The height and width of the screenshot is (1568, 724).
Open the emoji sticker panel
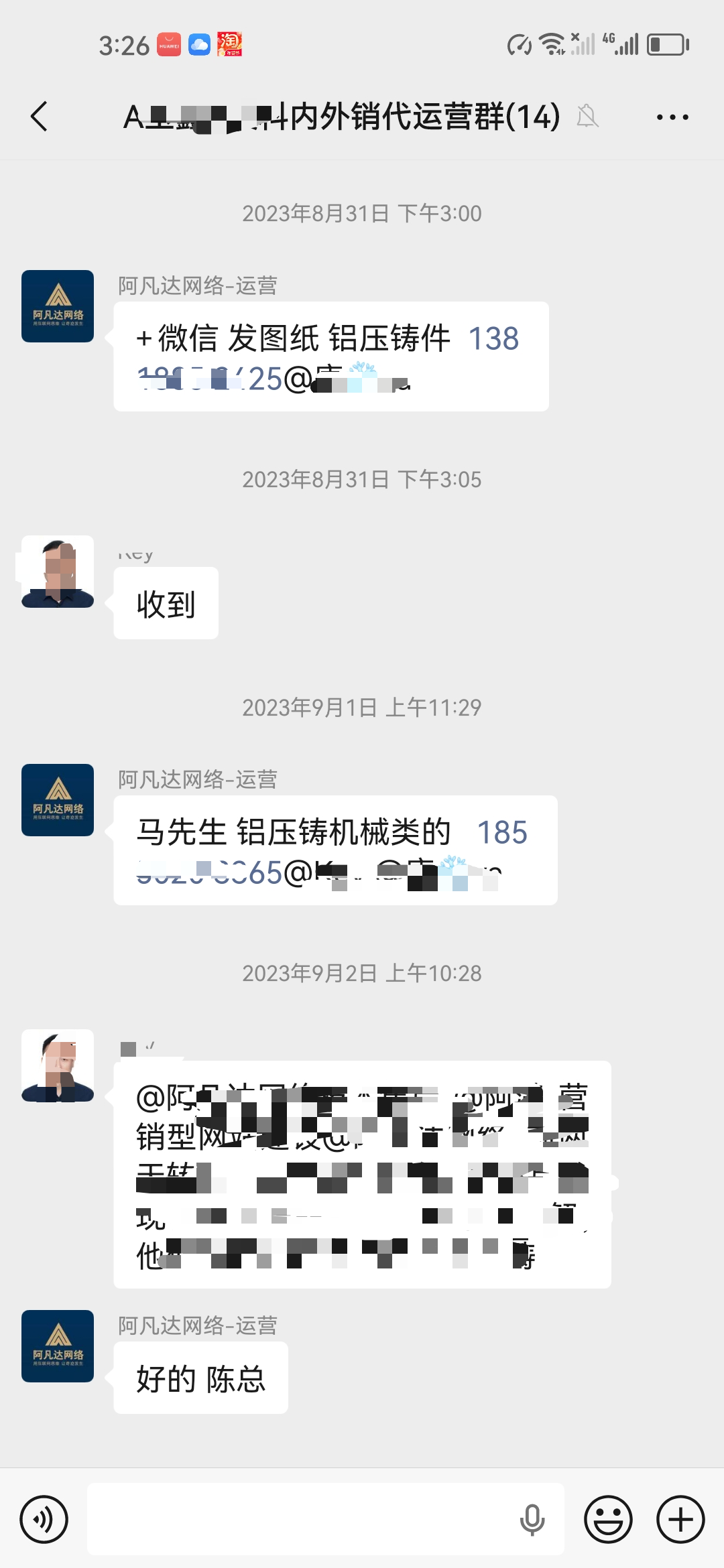coord(608,1519)
